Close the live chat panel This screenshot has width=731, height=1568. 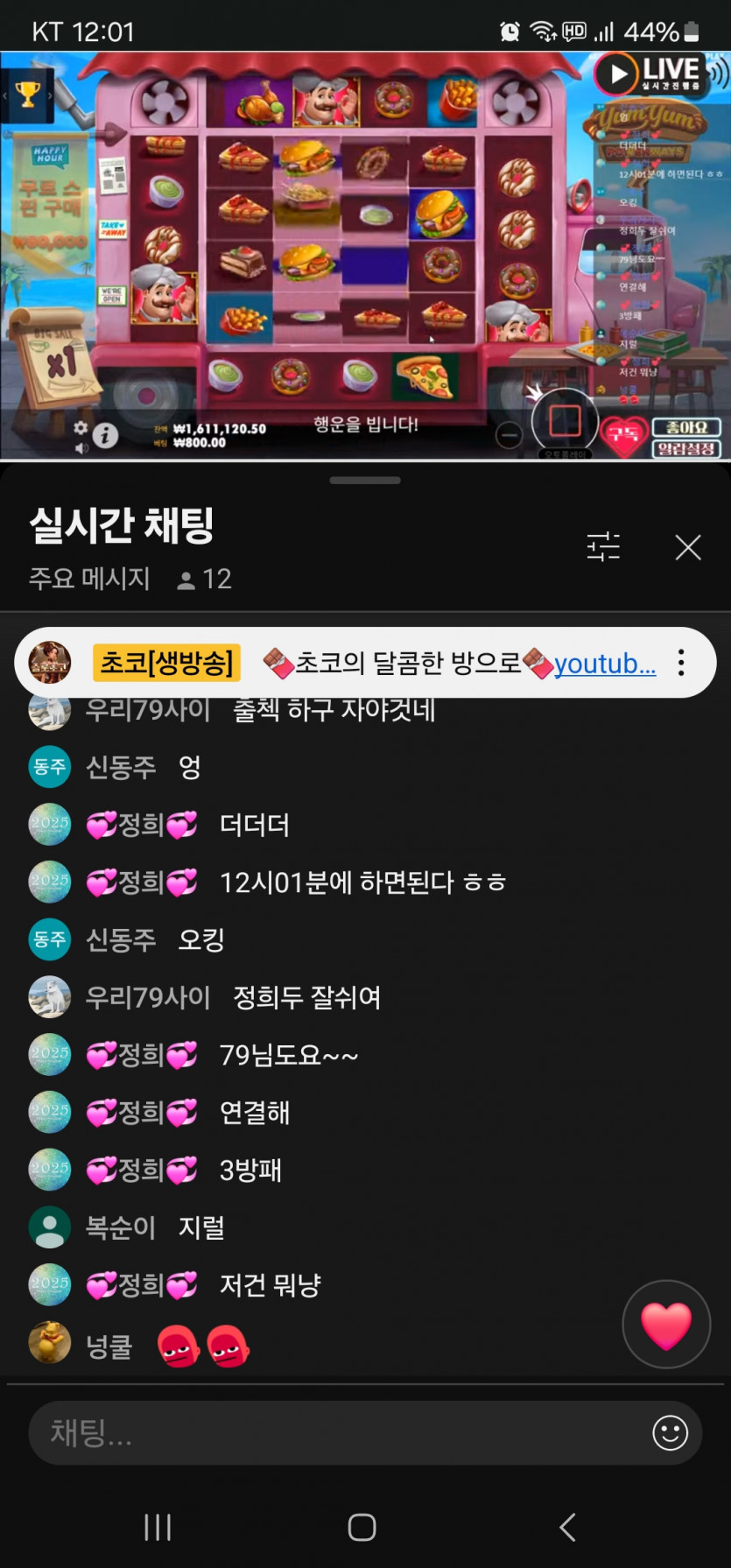point(688,547)
